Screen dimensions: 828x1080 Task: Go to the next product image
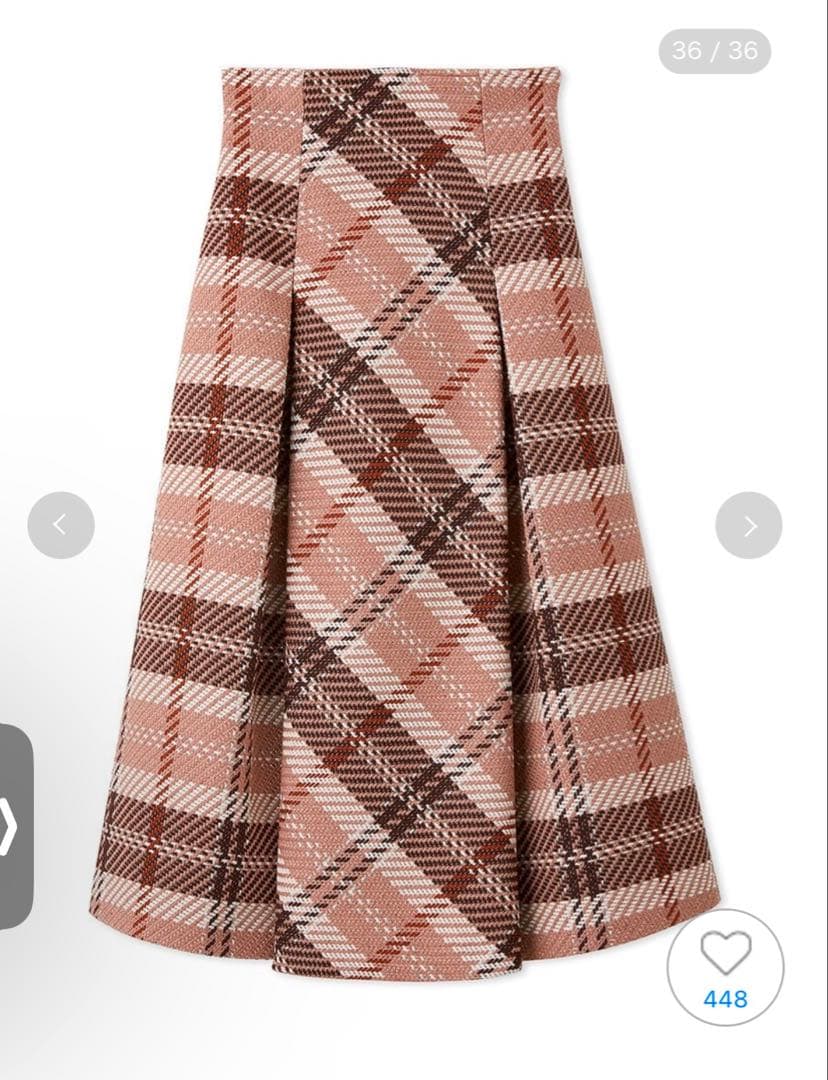(x=749, y=525)
